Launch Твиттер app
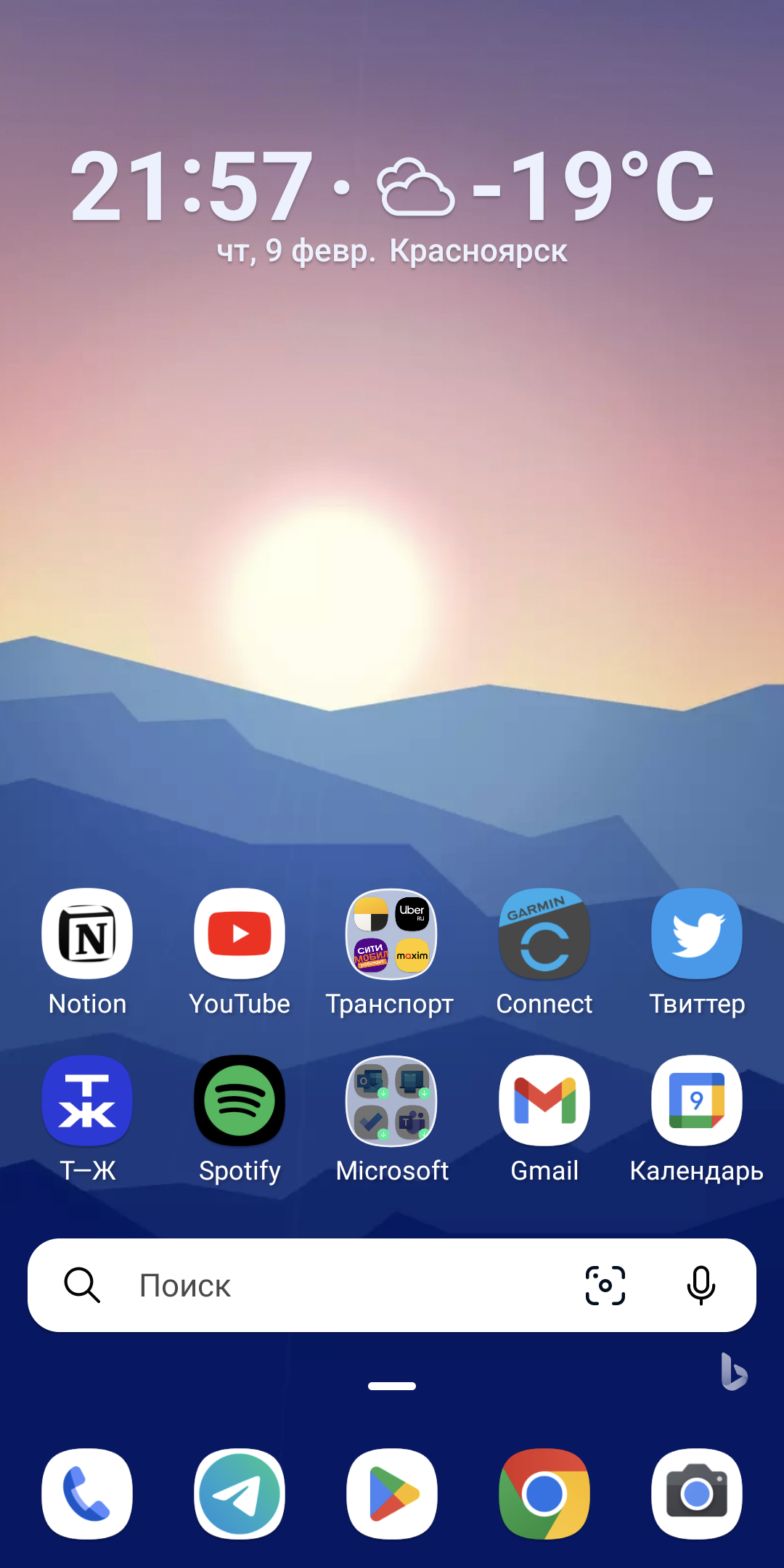 pos(697,934)
